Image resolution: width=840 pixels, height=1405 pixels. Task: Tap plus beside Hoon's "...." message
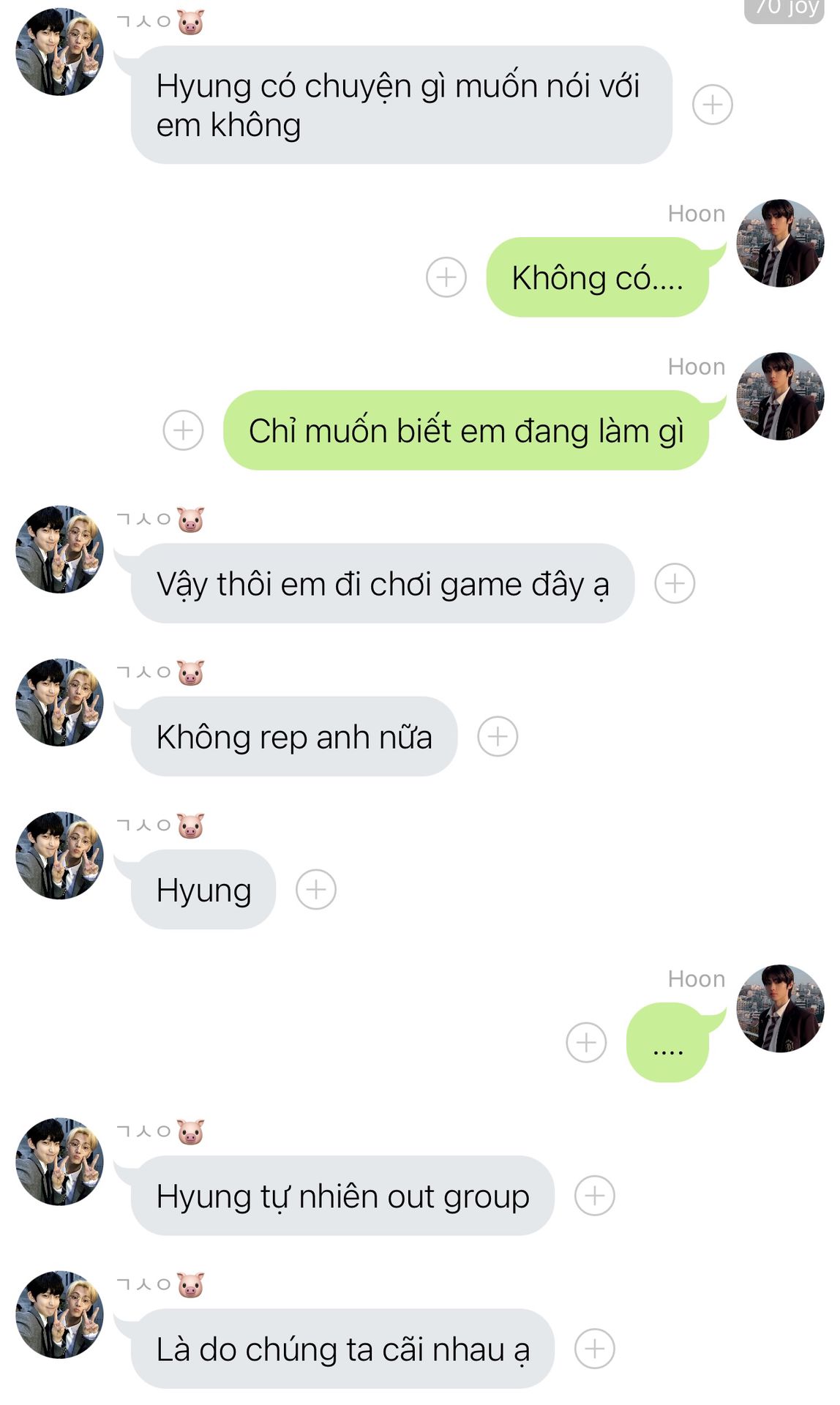click(586, 1042)
